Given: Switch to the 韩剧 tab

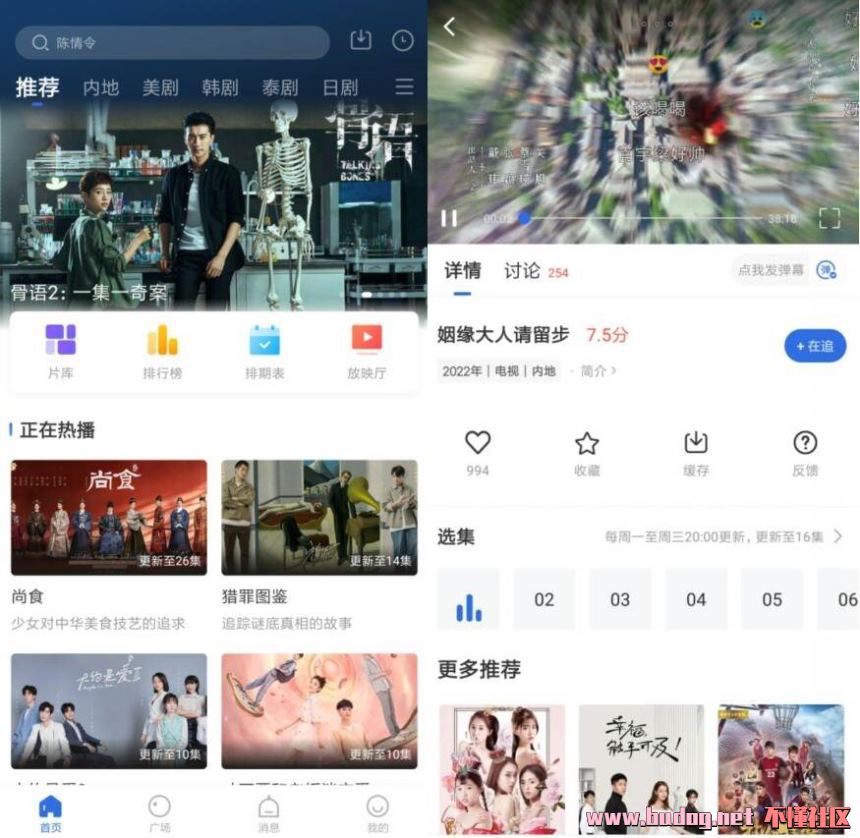Looking at the screenshot, I should click(220, 88).
